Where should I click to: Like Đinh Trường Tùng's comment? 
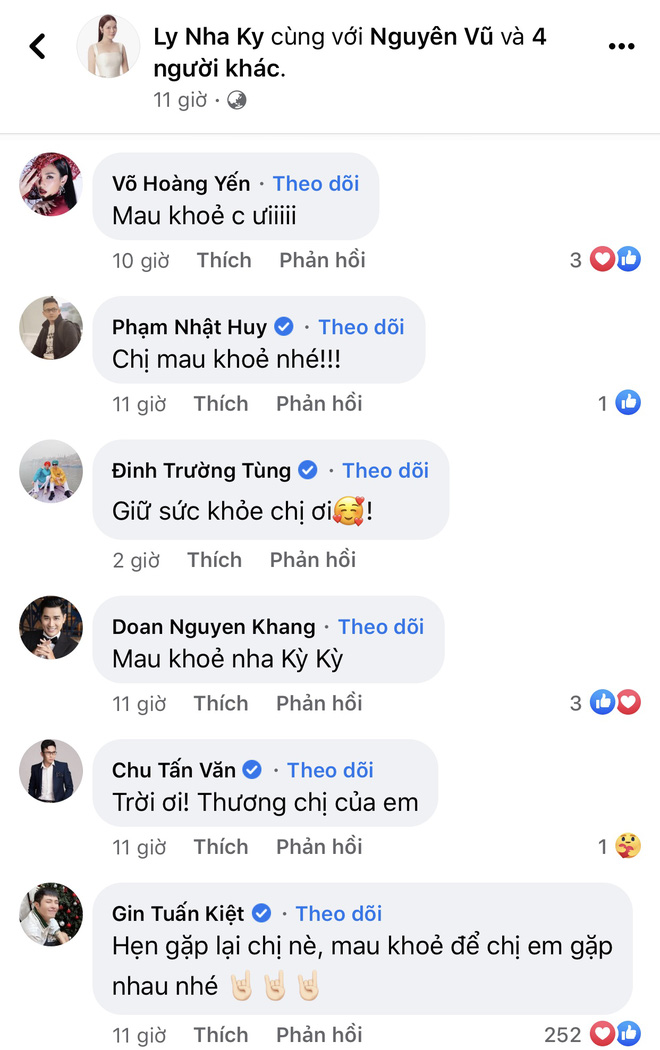[214, 559]
